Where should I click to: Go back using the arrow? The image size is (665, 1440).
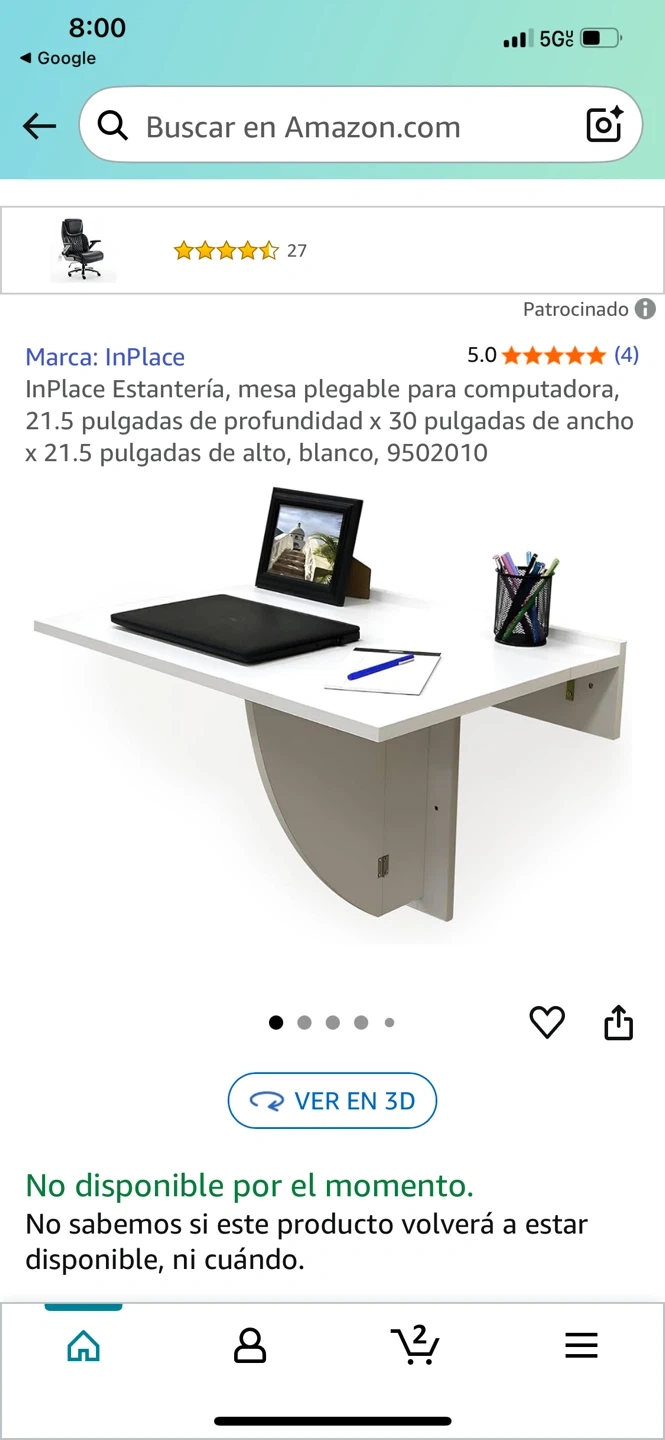[x=40, y=126]
